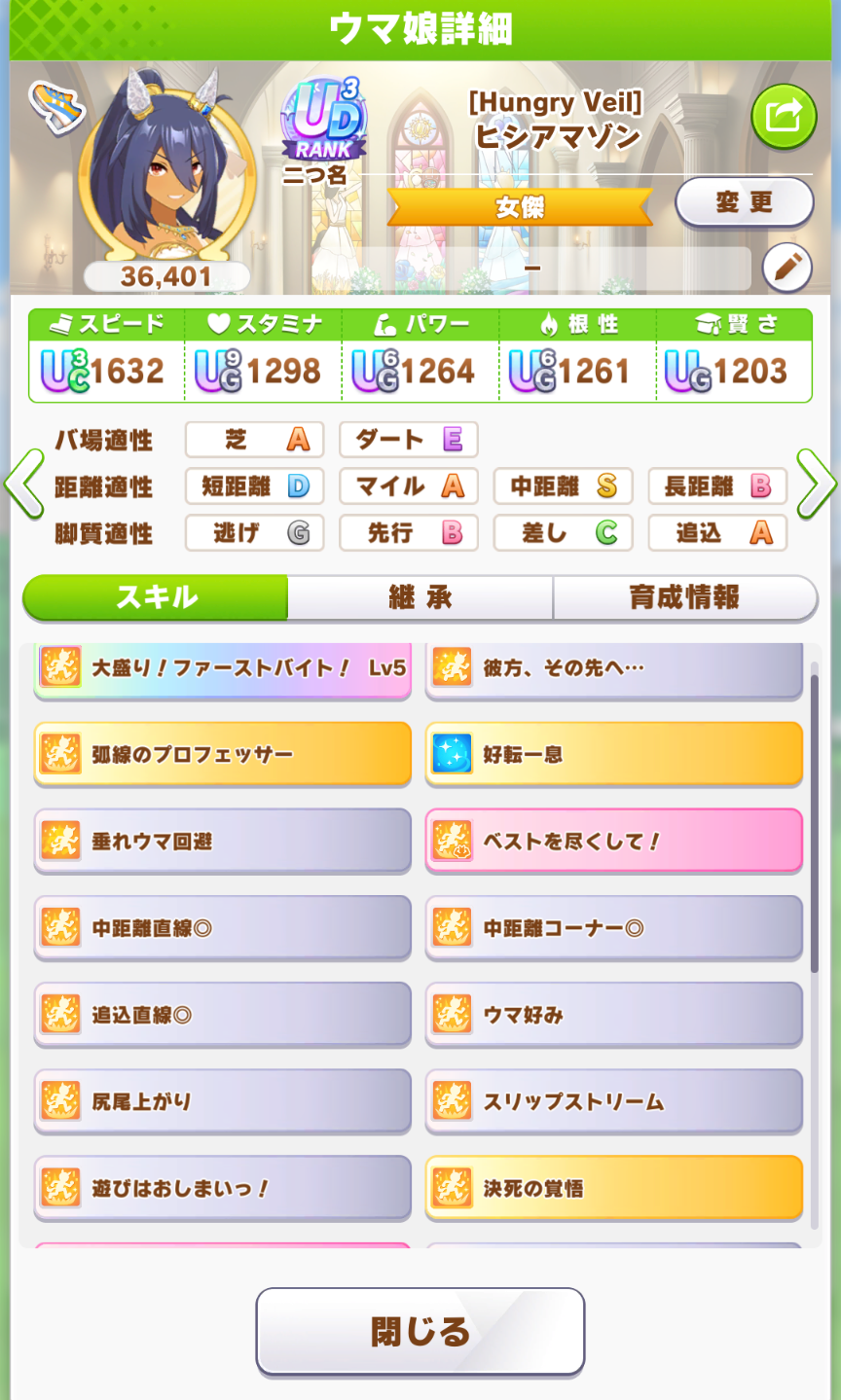Tap the green share icon

[x=783, y=118]
